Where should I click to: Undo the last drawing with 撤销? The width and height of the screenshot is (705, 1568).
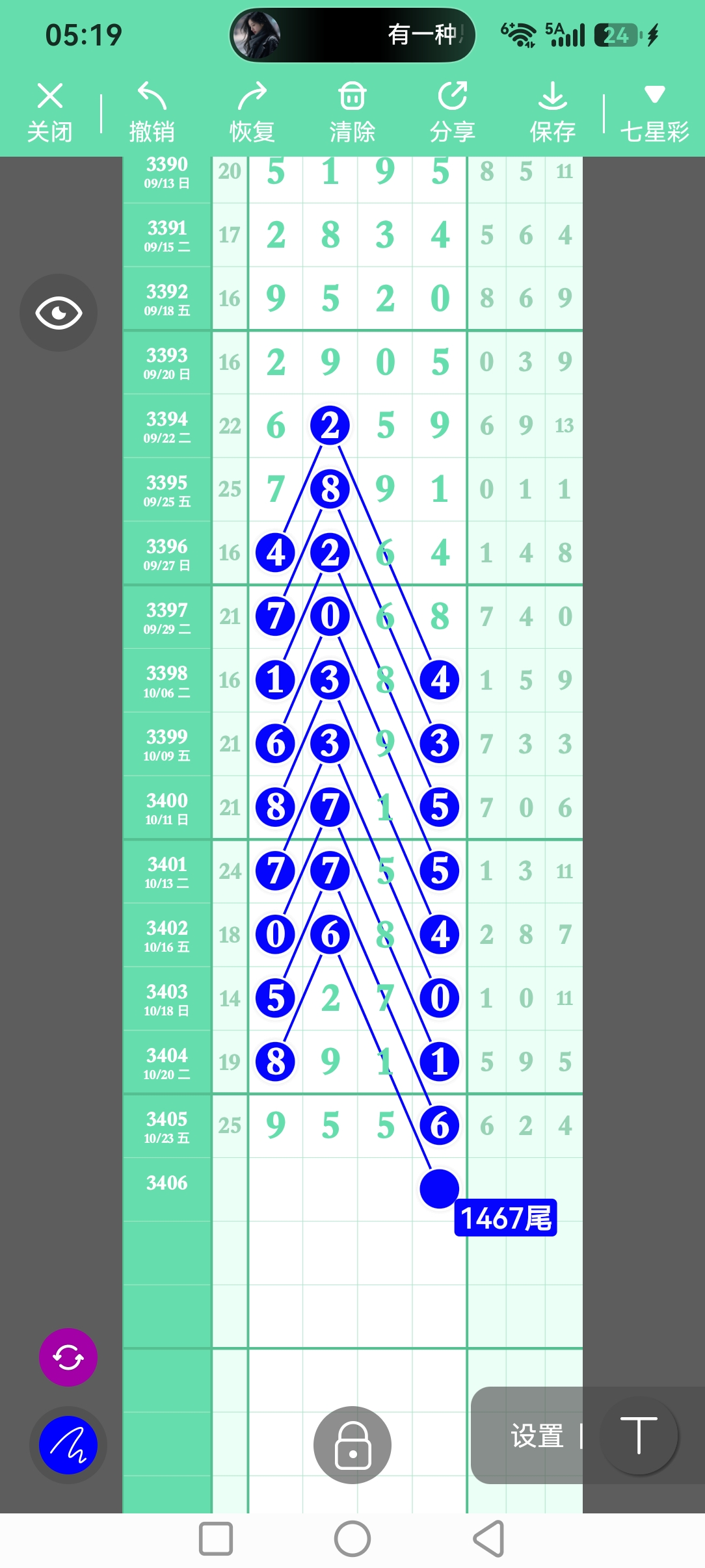pyautogui.click(x=152, y=112)
